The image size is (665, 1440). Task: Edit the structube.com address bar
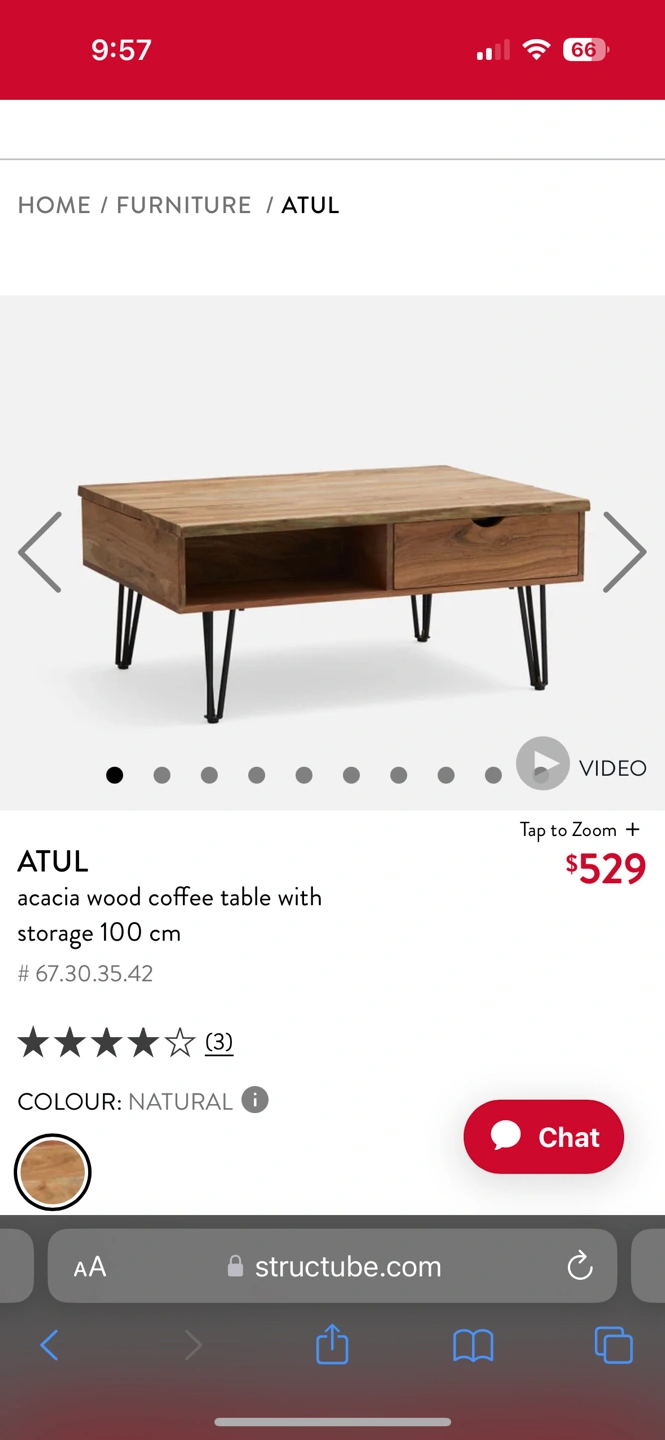pos(332,1266)
